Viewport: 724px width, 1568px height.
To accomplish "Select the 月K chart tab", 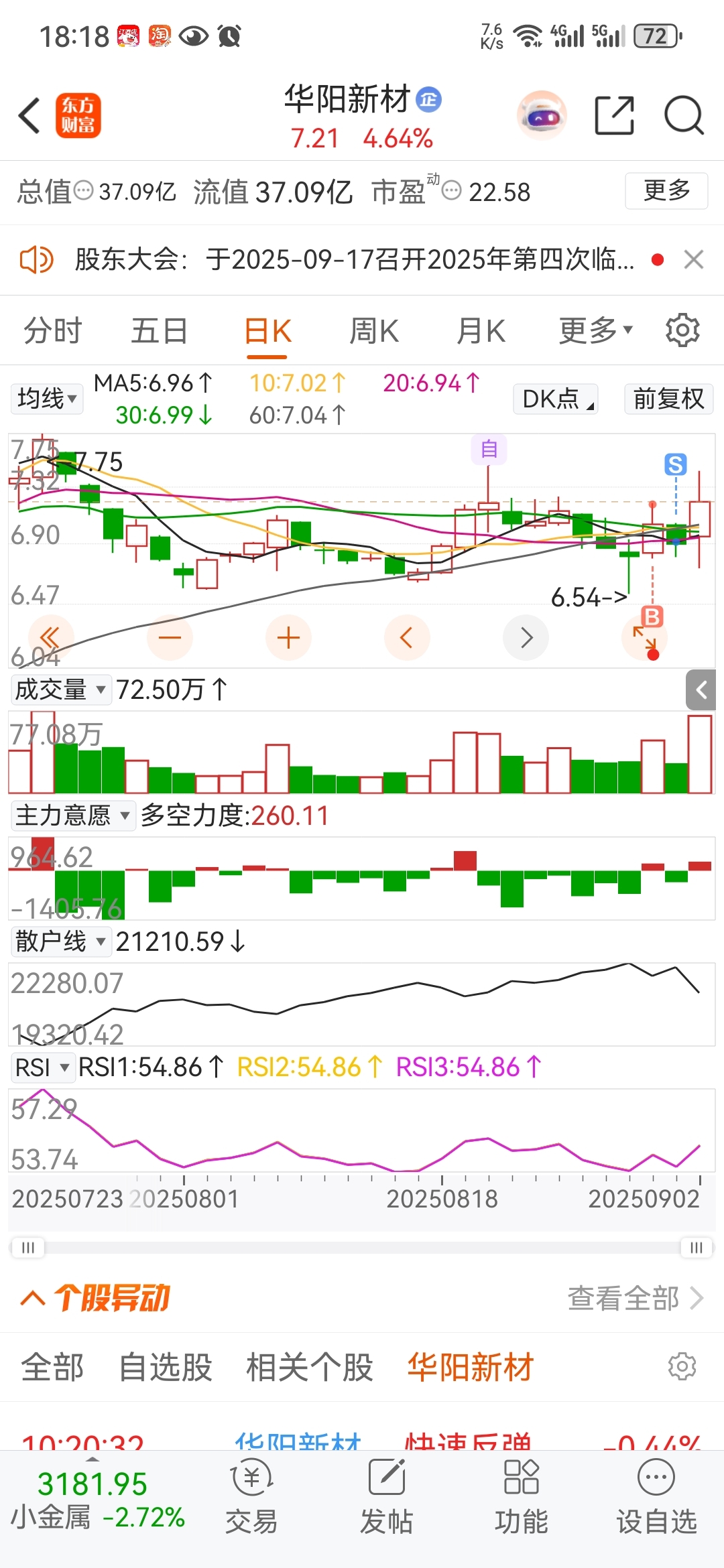I will [481, 331].
